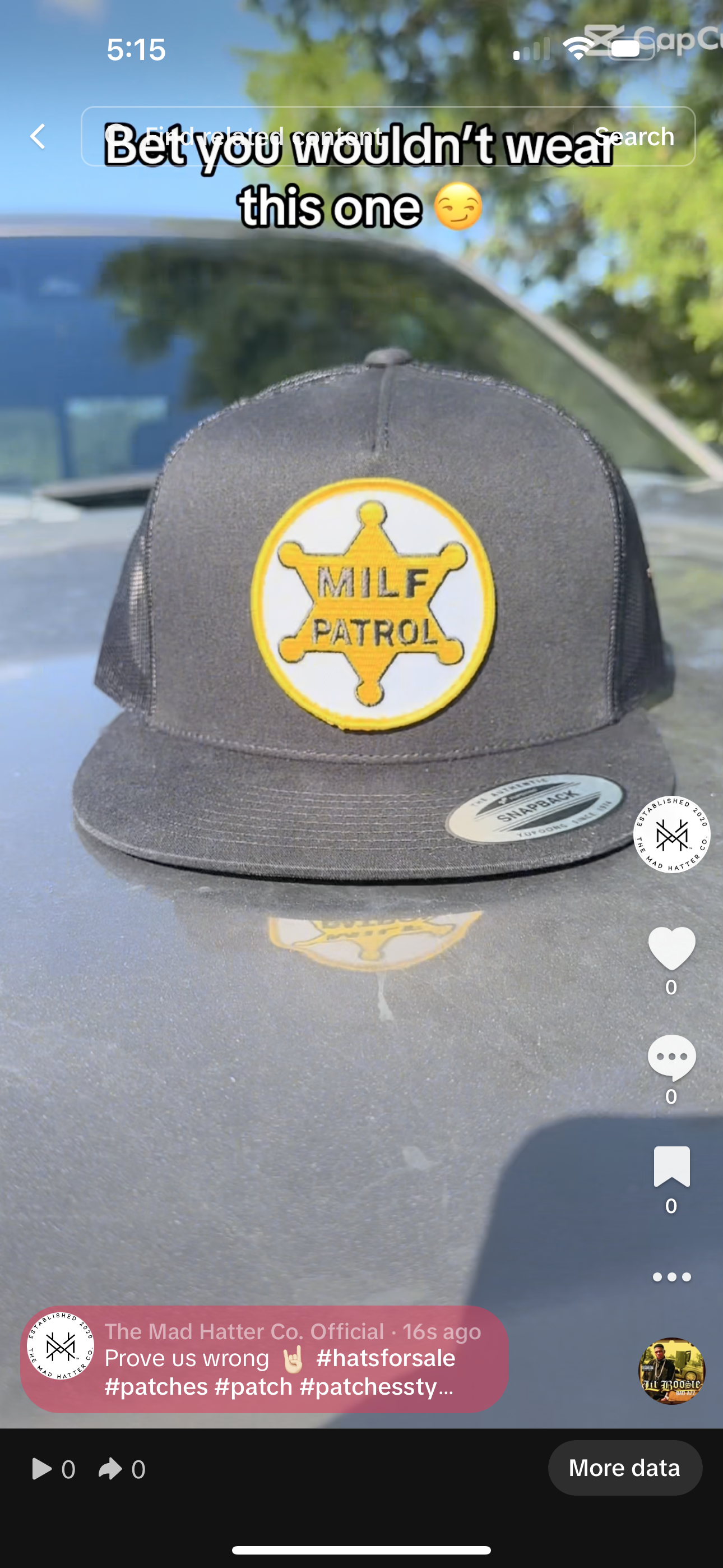Open the three-dot more options menu
Viewport: 723px width, 1568px height.
[x=671, y=1277]
